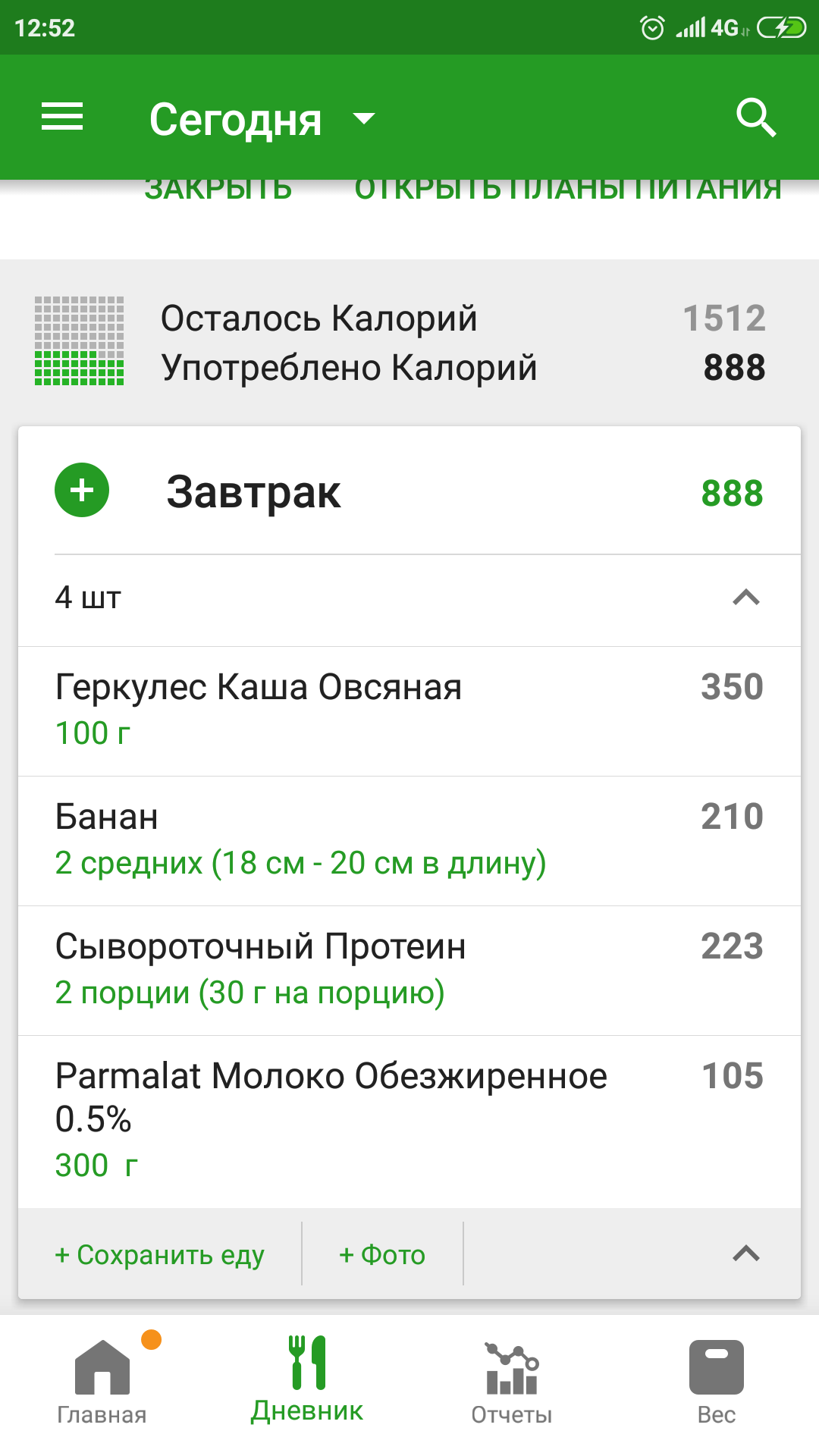Open the Геркулес Каша Овсяная entry
Screen dimensions: 819x1456
click(303, 705)
